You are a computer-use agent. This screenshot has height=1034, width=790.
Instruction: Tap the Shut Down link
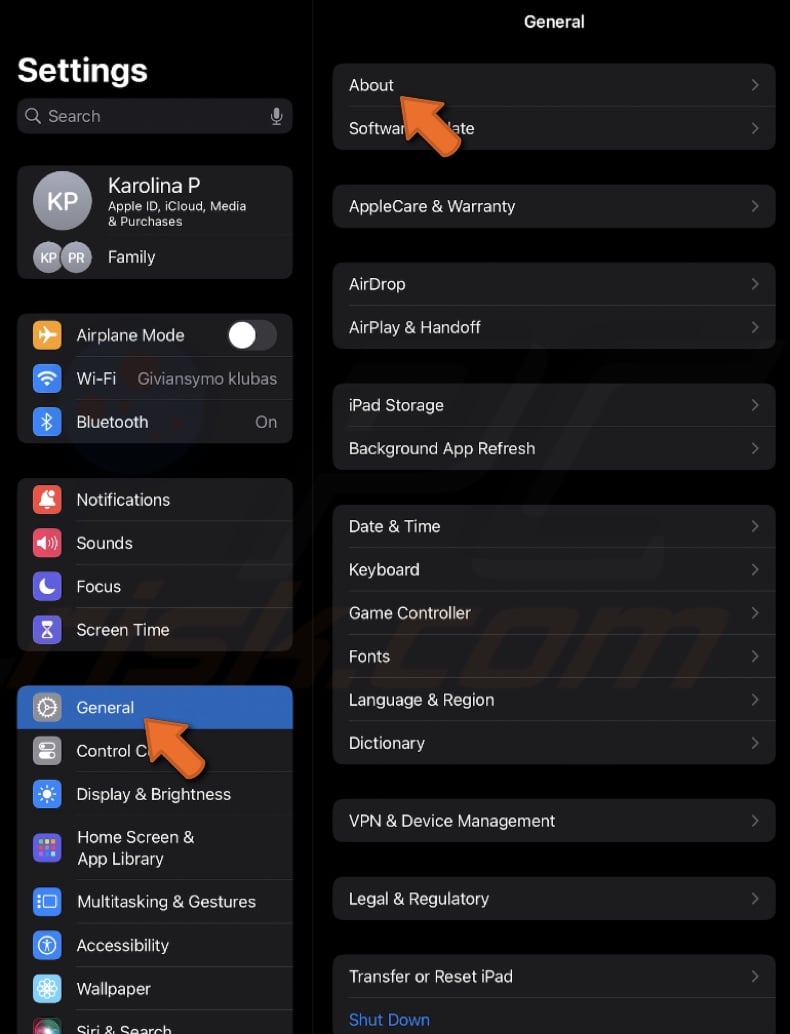pyautogui.click(x=389, y=1020)
